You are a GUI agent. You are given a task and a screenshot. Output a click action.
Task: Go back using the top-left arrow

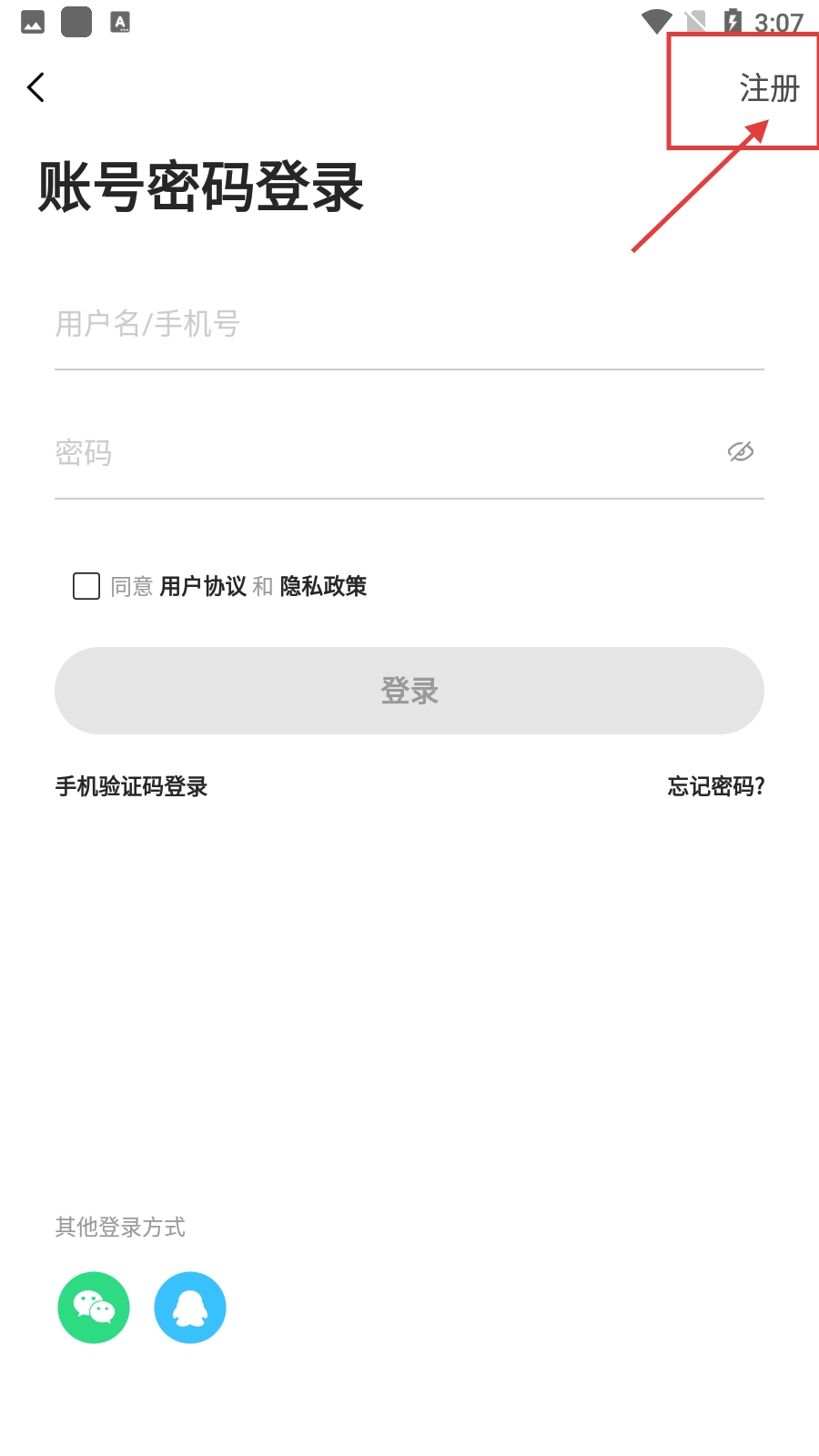pyautogui.click(x=36, y=87)
